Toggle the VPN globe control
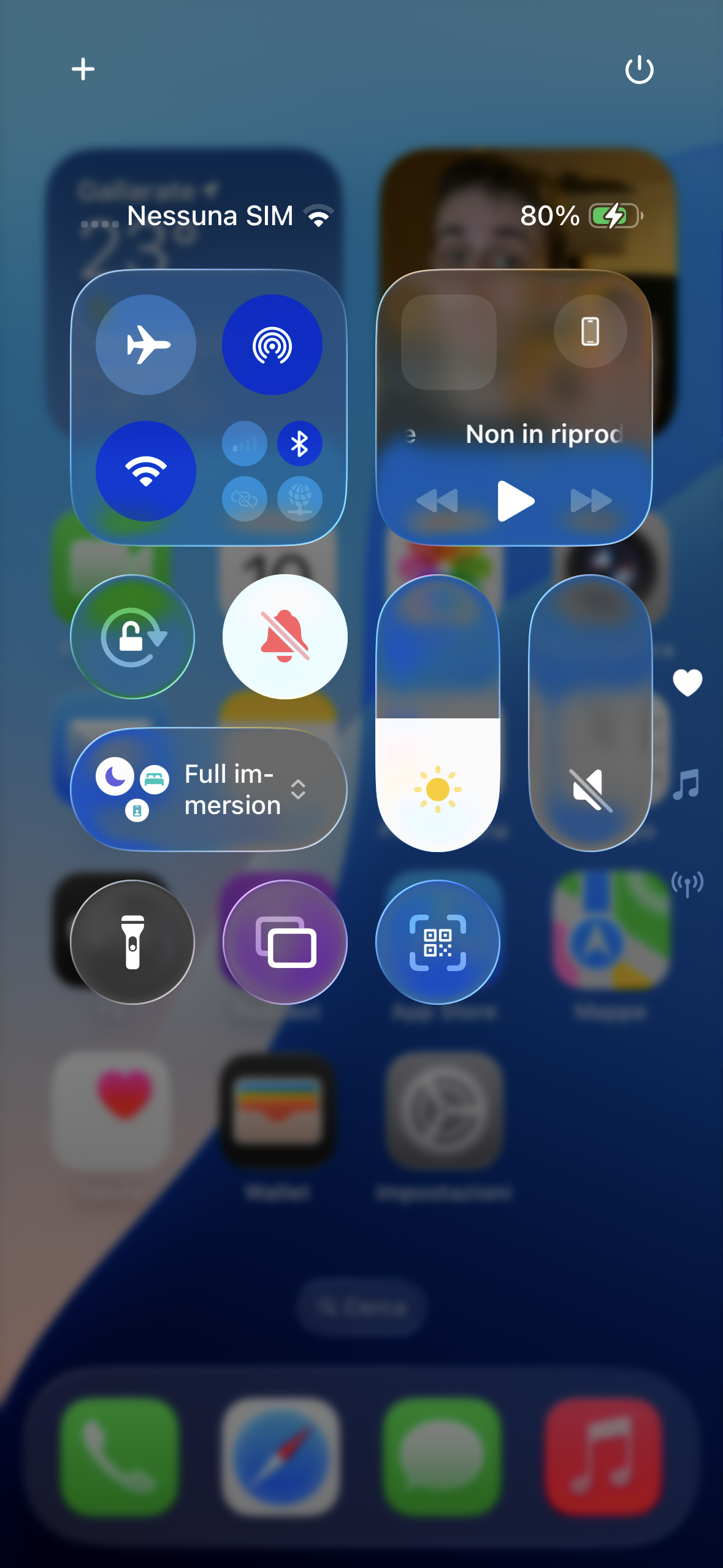723x1568 pixels. click(x=299, y=499)
